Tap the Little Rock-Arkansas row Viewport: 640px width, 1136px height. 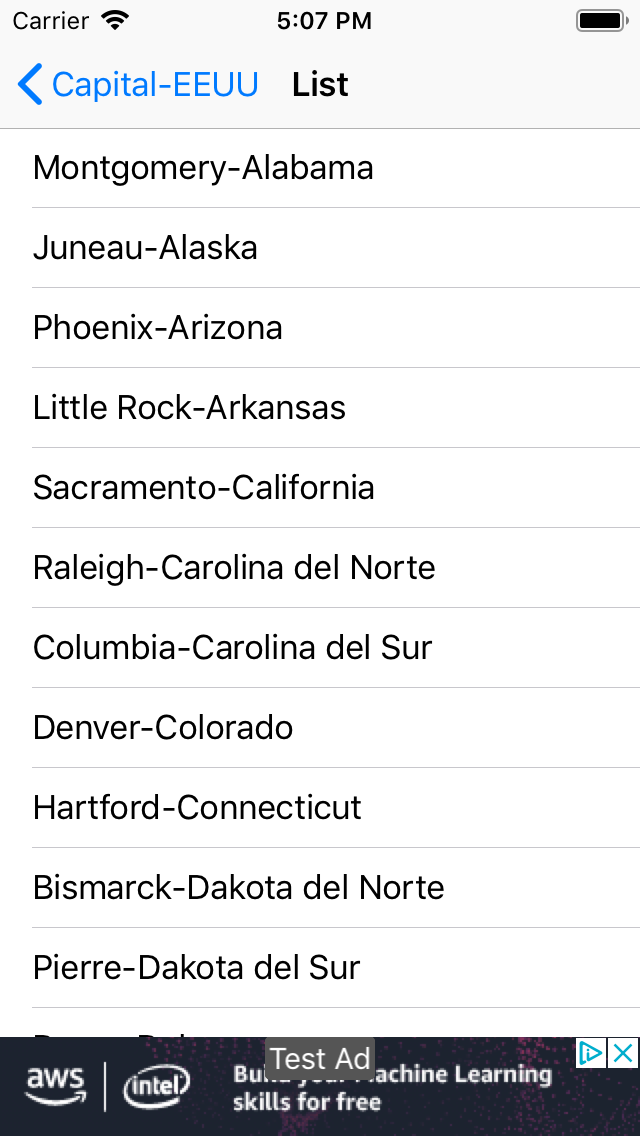320,408
